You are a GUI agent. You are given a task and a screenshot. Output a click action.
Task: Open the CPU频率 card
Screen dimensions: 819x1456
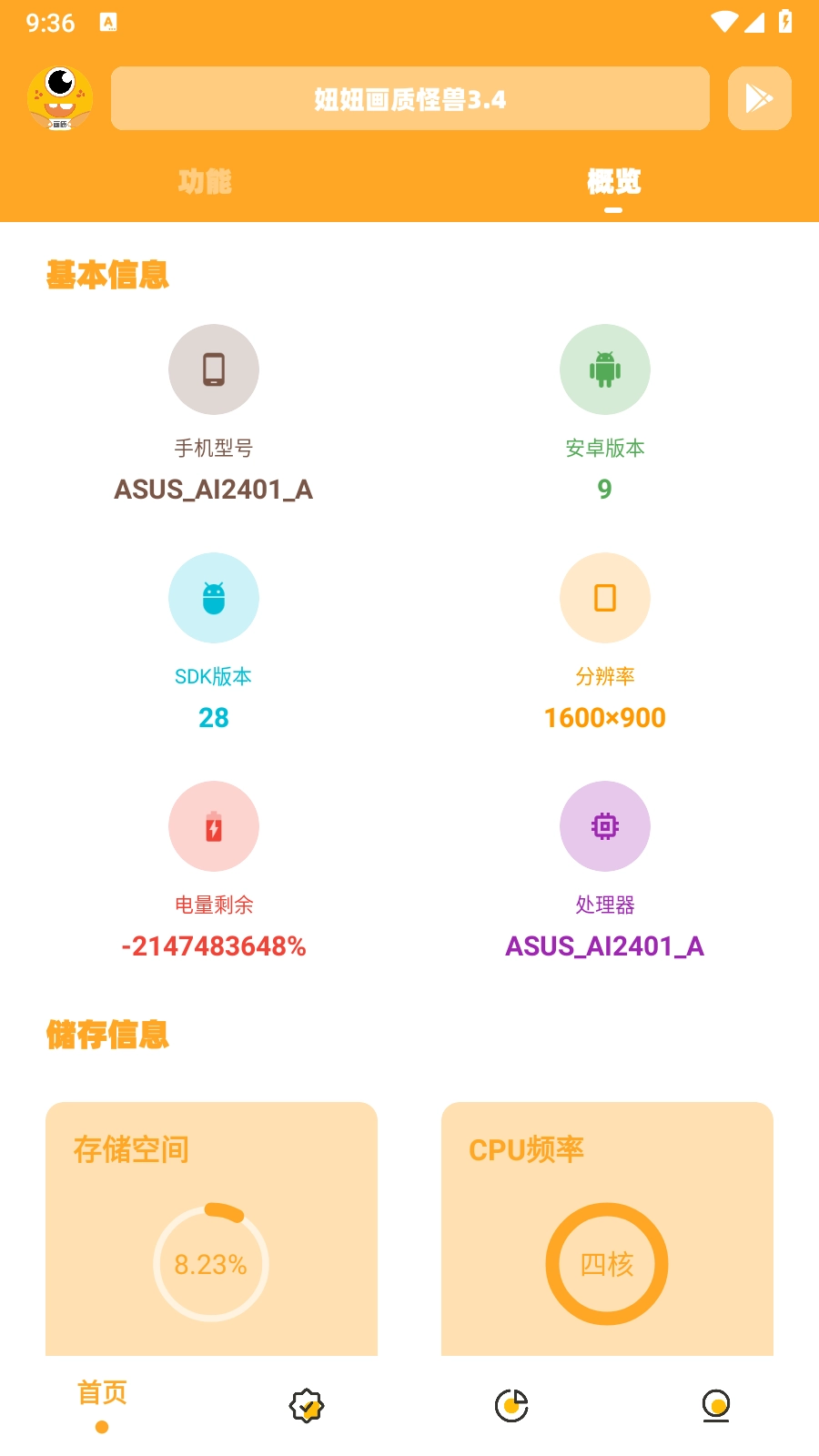pos(607,1228)
